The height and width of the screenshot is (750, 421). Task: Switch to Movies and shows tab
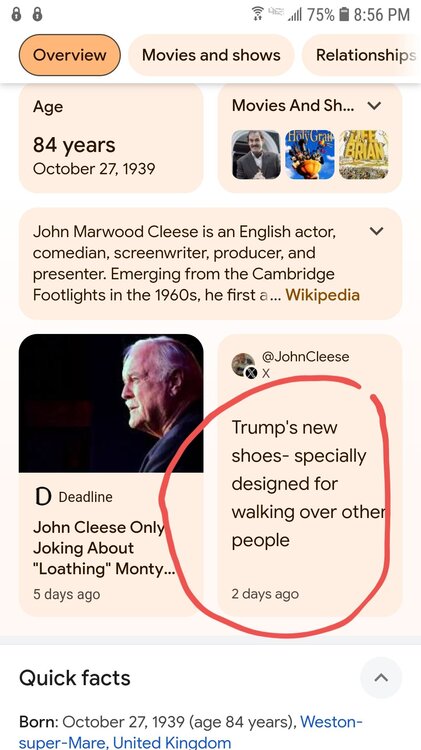pyautogui.click(x=211, y=55)
